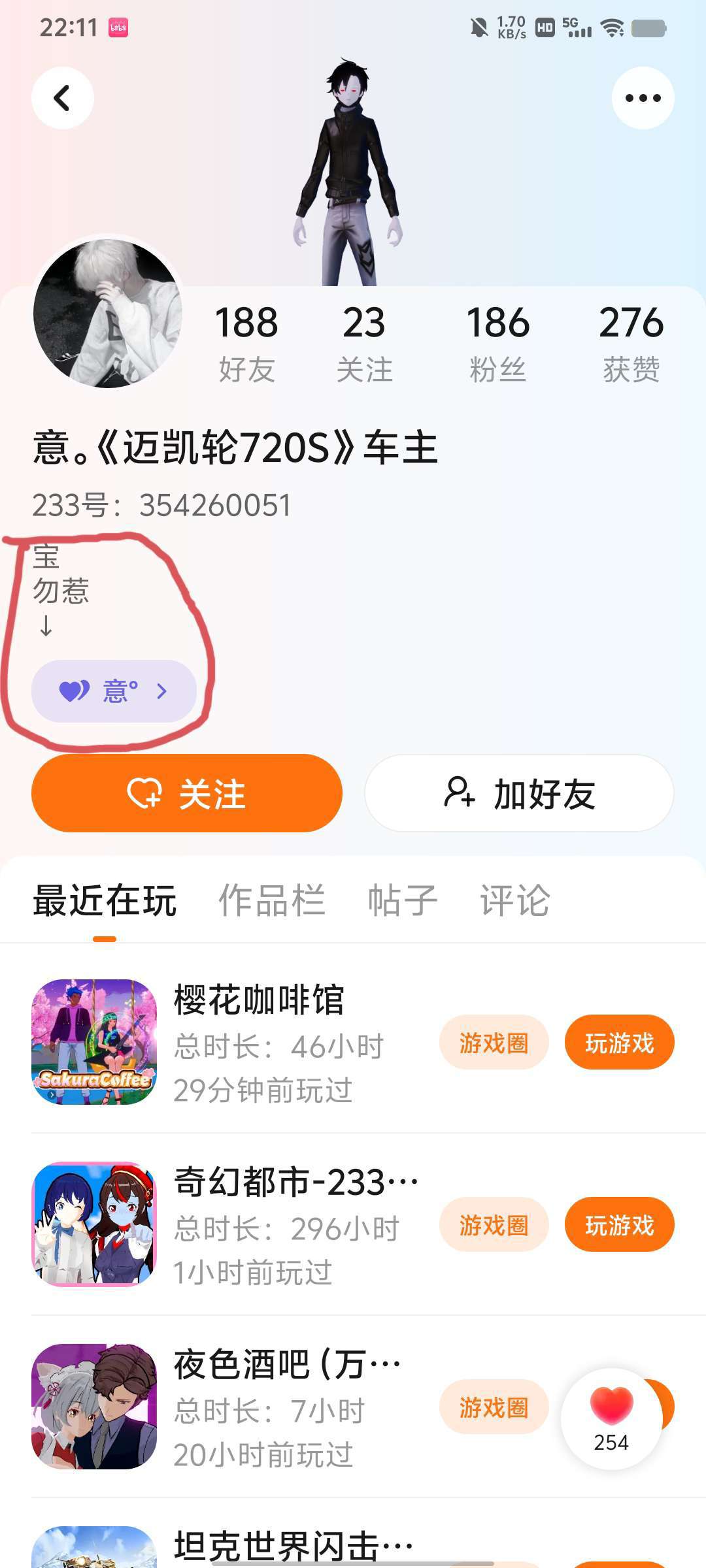
Task: Open the purple 意° couple chip
Action: [114, 691]
